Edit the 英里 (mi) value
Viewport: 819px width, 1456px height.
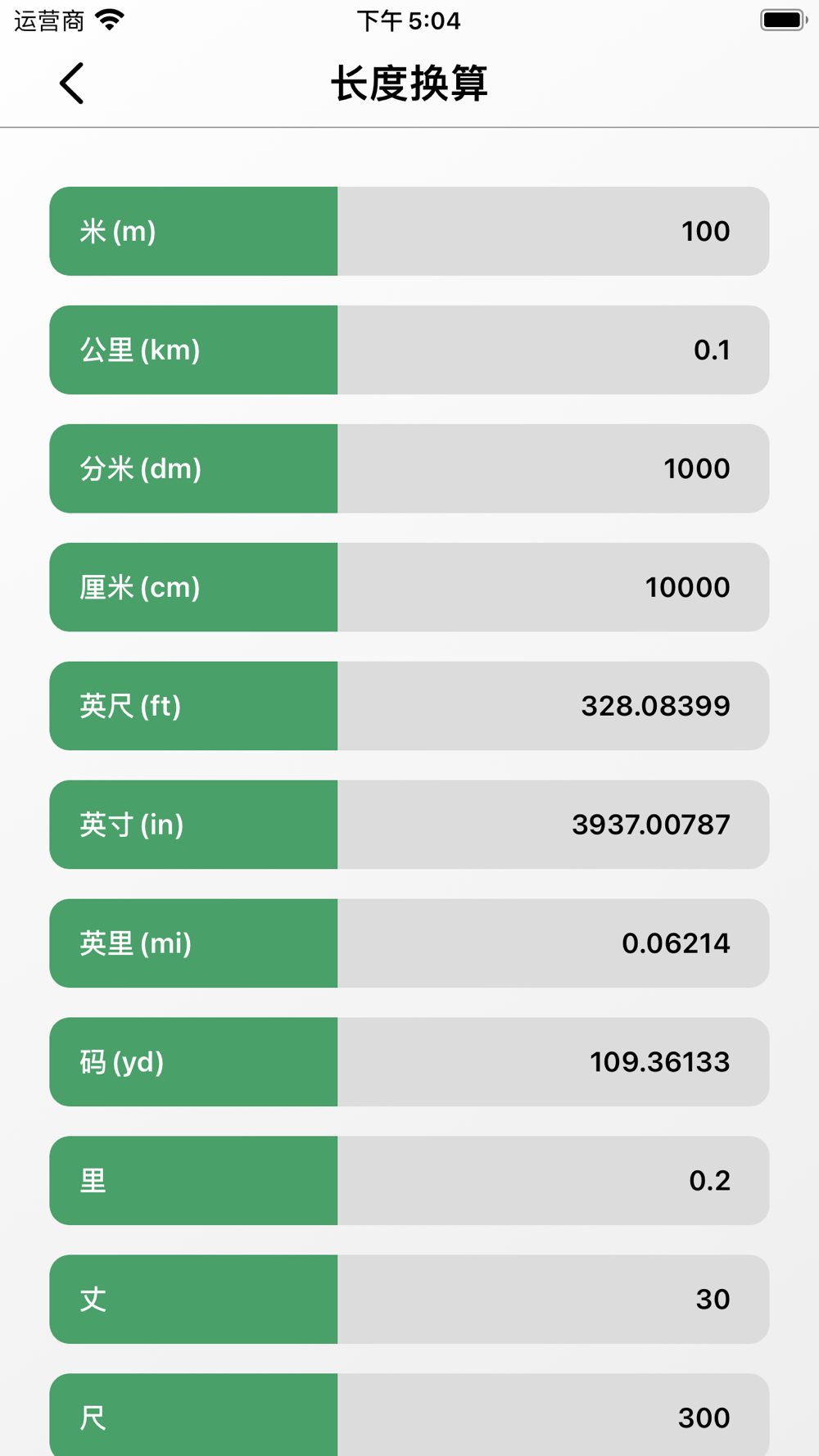pyautogui.click(x=553, y=943)
